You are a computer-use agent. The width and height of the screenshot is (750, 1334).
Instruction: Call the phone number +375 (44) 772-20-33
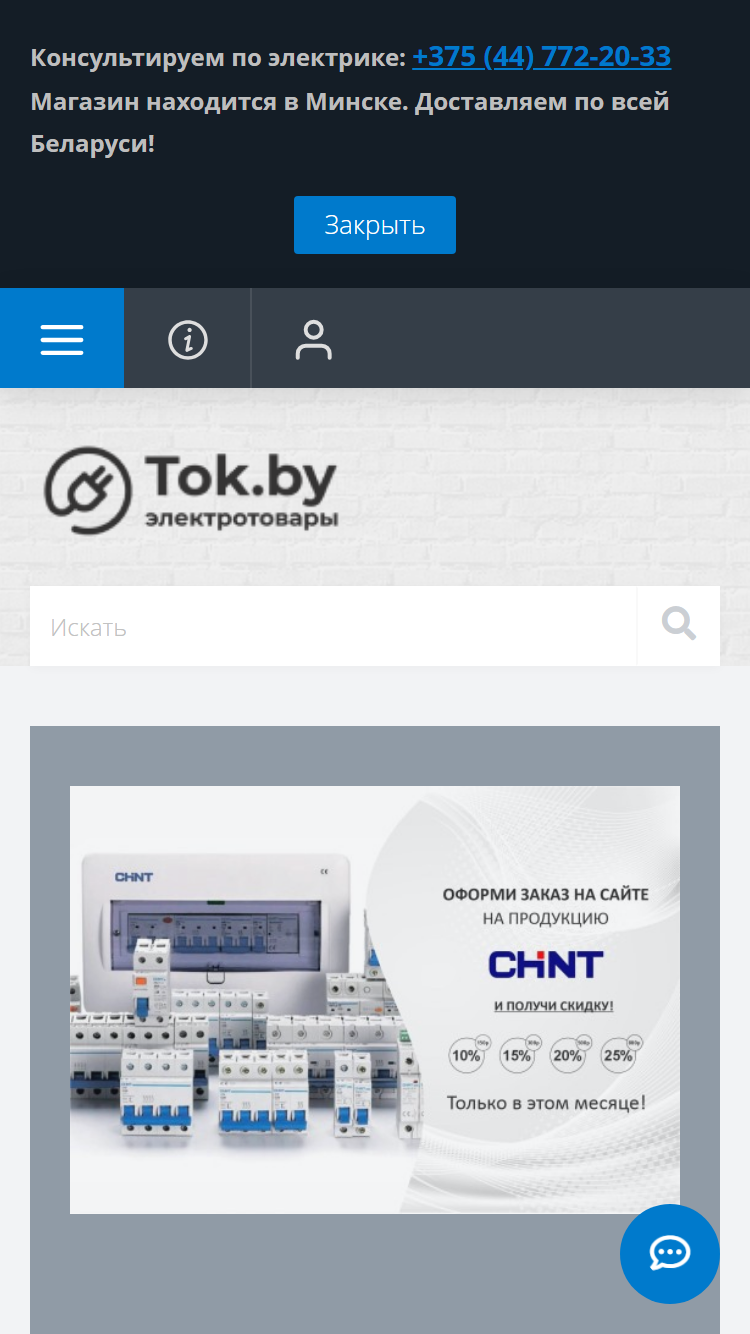[x=541, y=57]
